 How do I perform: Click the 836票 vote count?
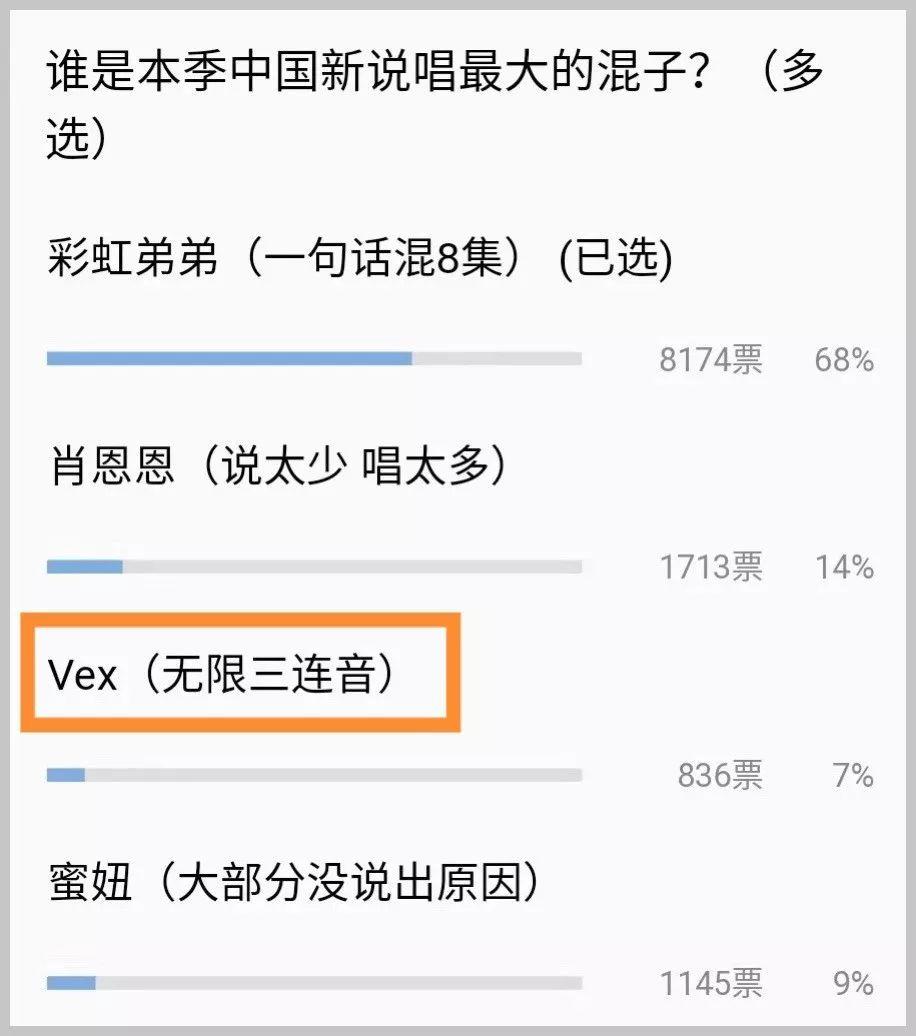click(722, 776)
